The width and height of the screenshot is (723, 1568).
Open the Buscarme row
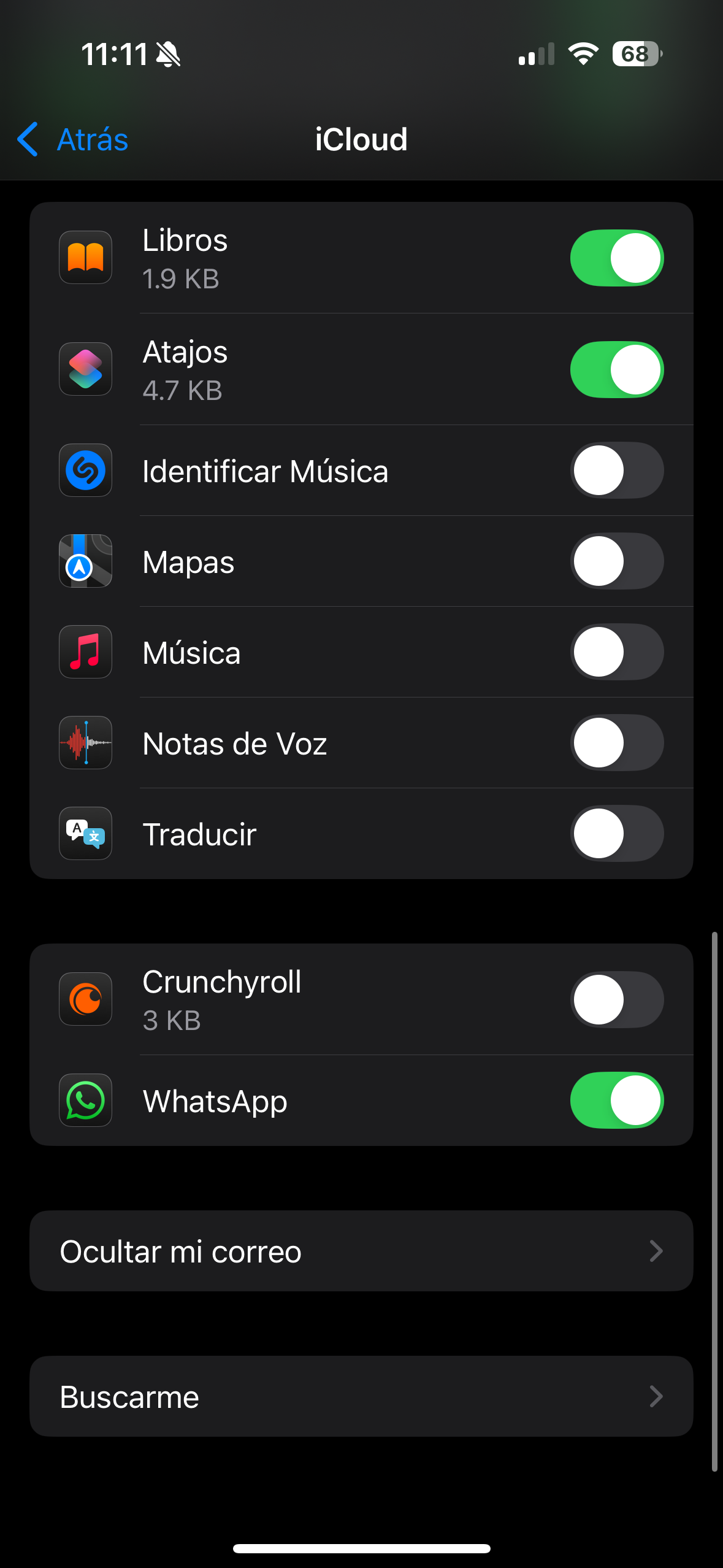(361, 1397)
